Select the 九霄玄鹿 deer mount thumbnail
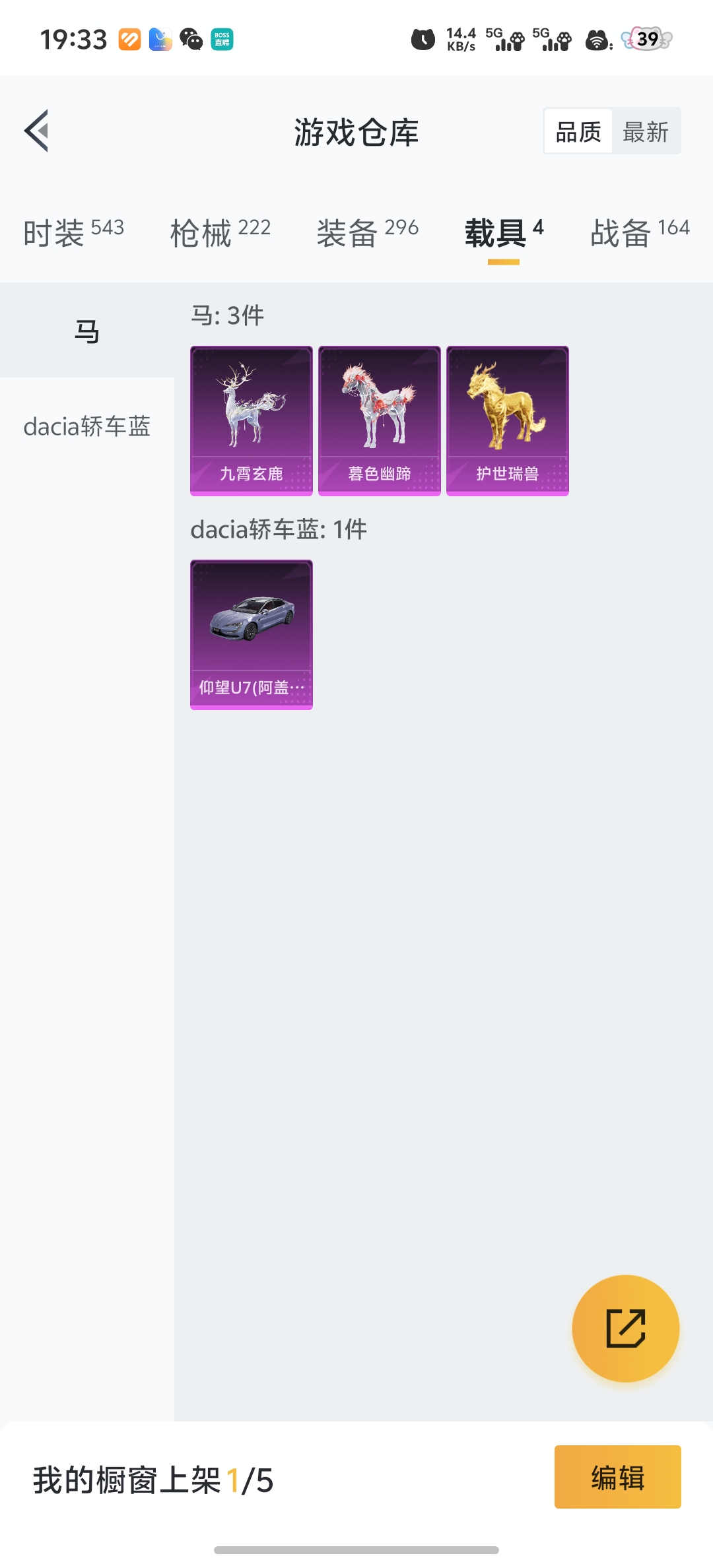 [250, 420]
